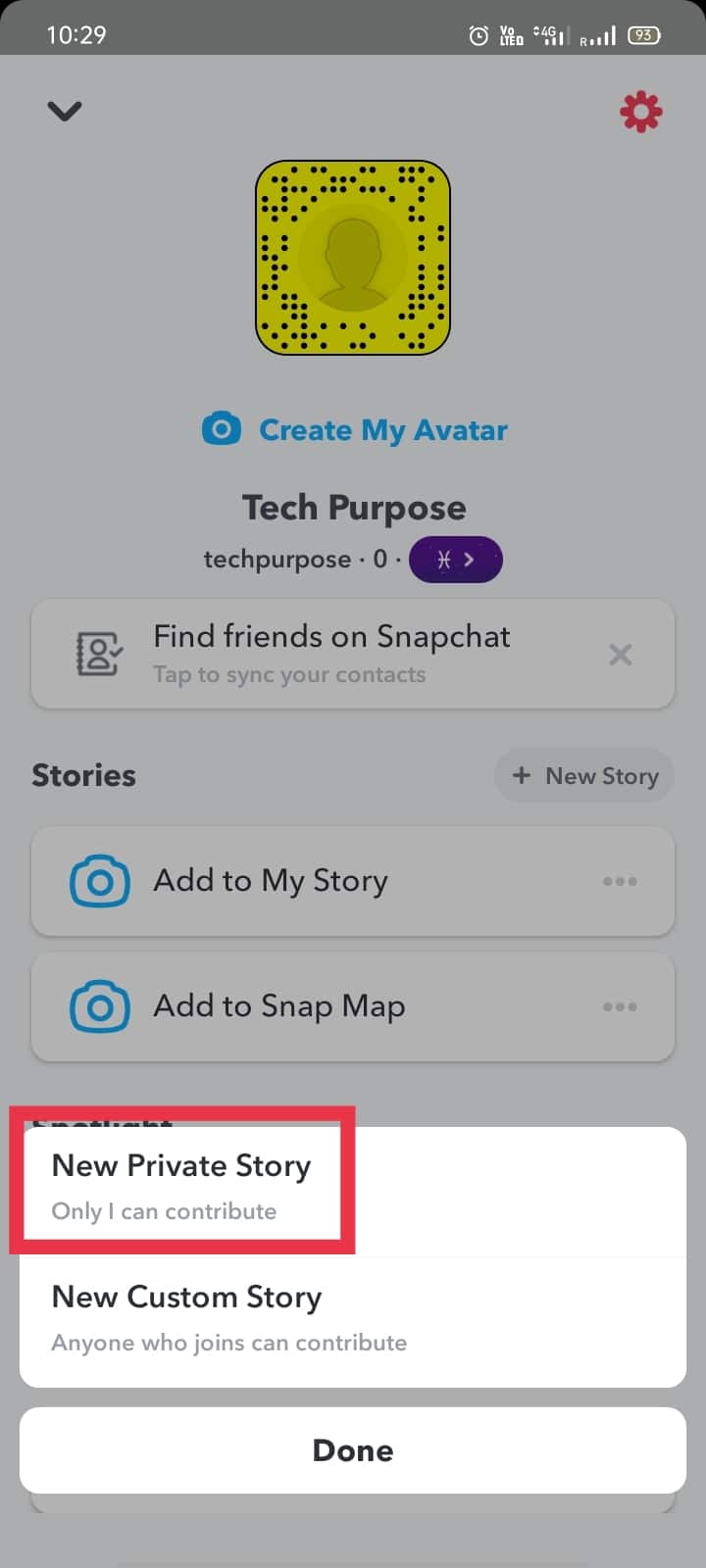Open options for Add to Snap Map
This screenshot has height=1568, width=706.
point(620,1006)
